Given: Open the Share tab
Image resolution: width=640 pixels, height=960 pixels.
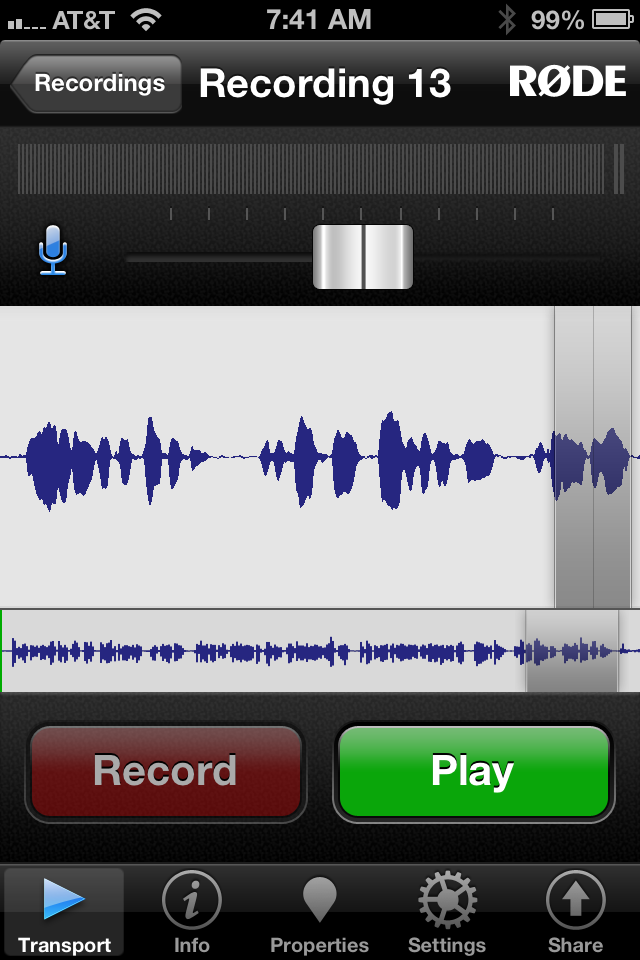Looking at the screenshot, I should click(575, 913).
